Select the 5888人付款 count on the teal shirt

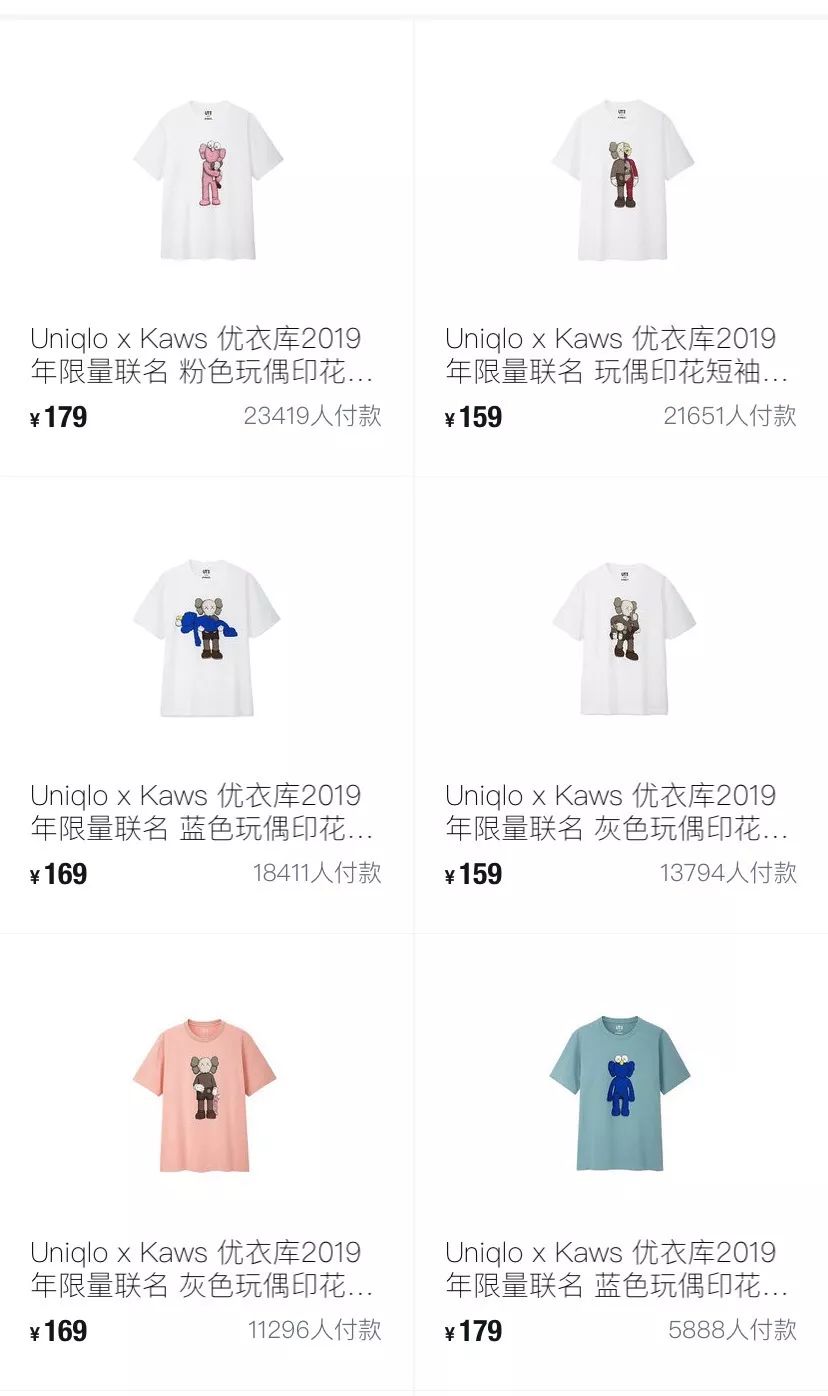[x=737, y=1331]
